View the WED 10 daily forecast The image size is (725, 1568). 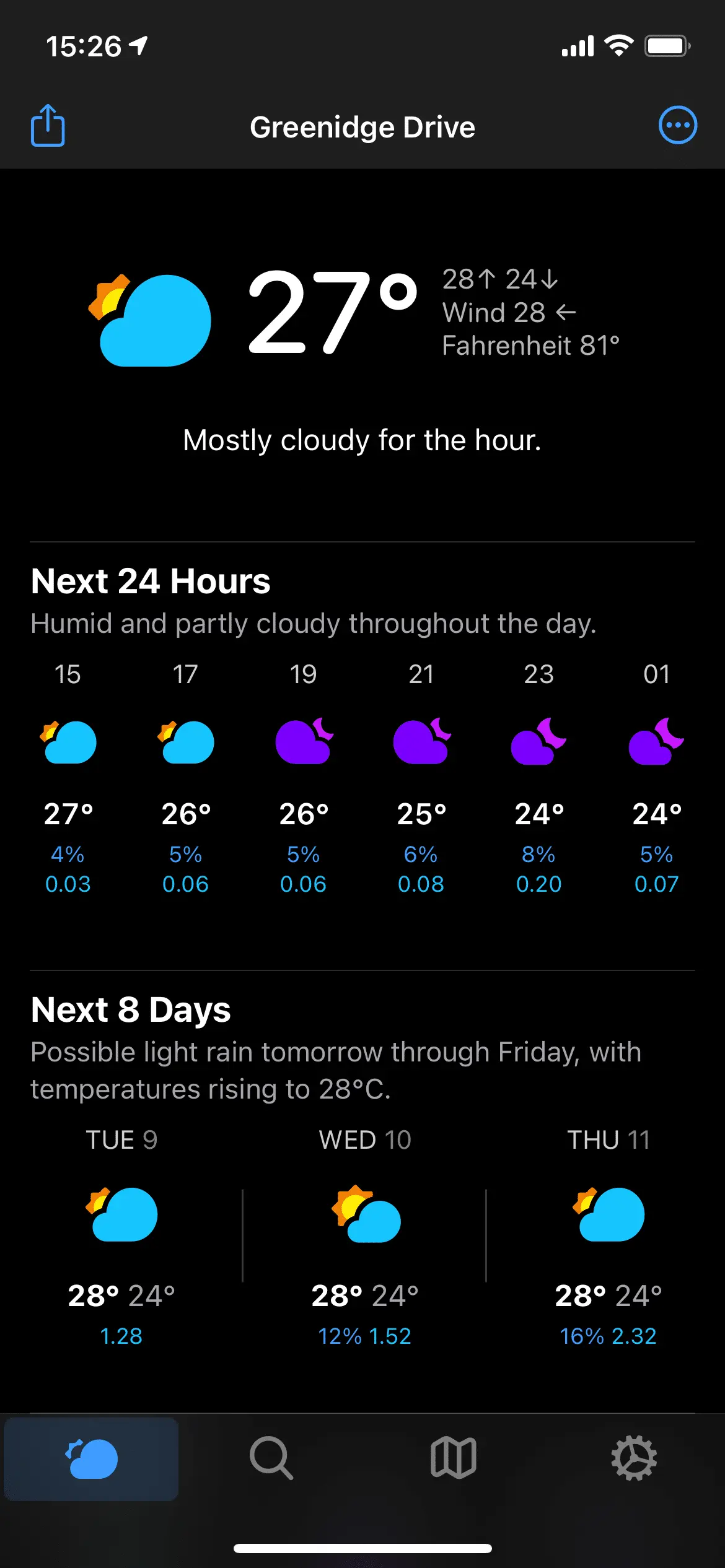[x=365, y=1235]
